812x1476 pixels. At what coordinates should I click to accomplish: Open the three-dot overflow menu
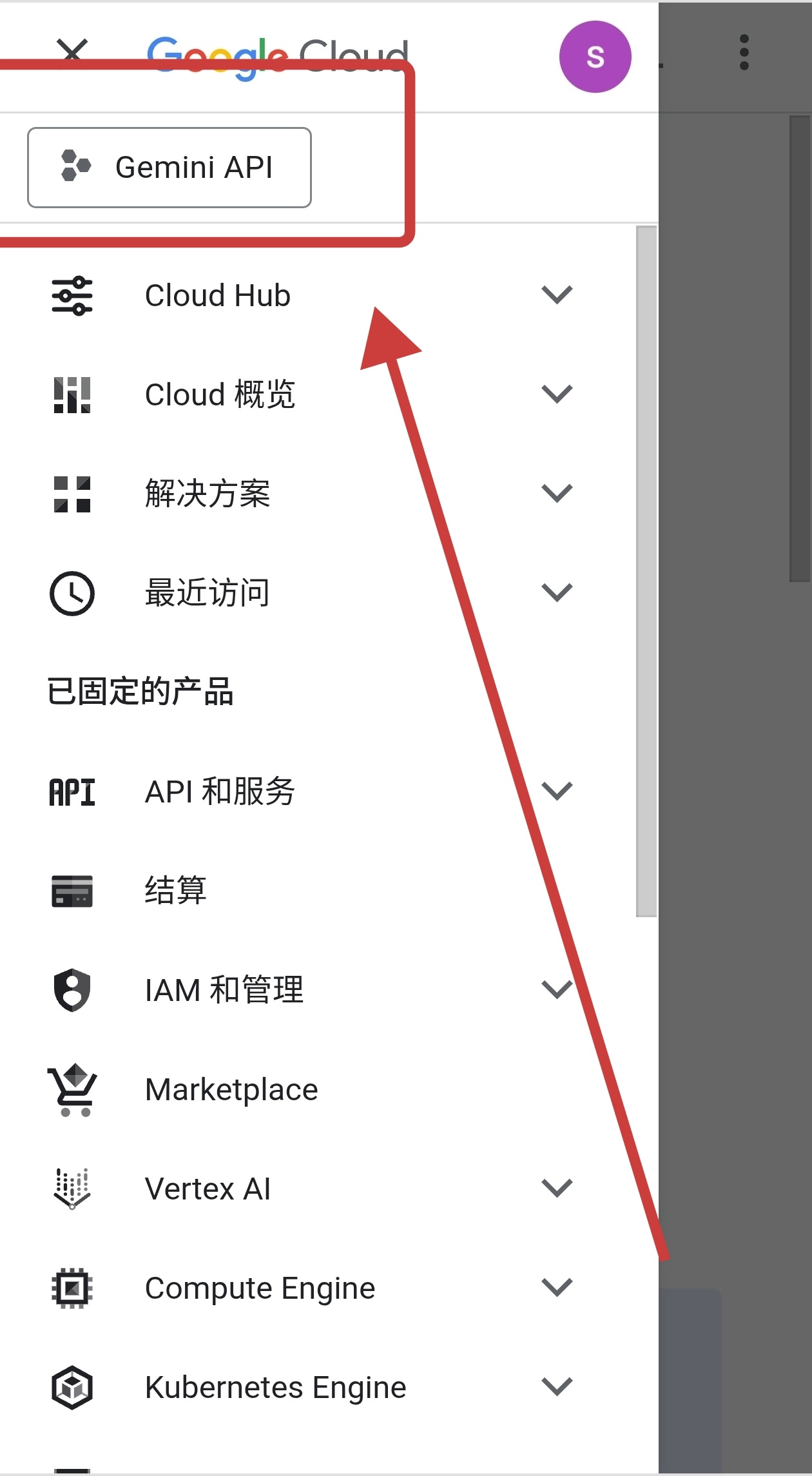744,52
